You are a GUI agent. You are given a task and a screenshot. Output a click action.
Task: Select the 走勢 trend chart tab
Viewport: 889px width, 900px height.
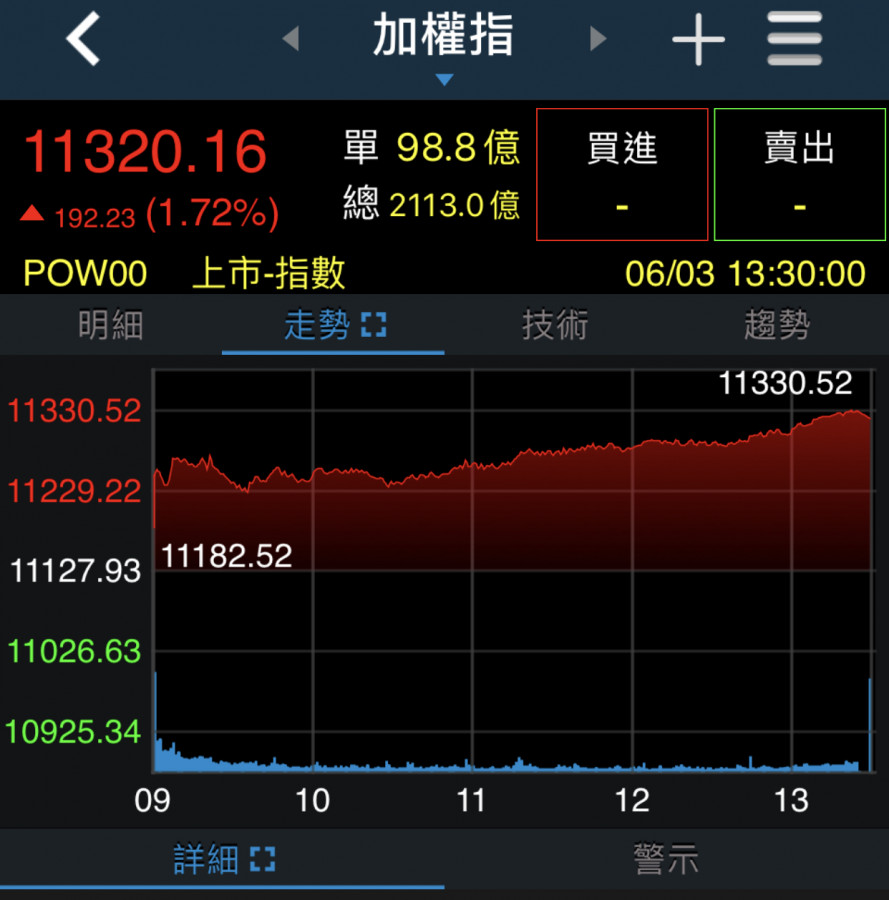coord(333,326)
